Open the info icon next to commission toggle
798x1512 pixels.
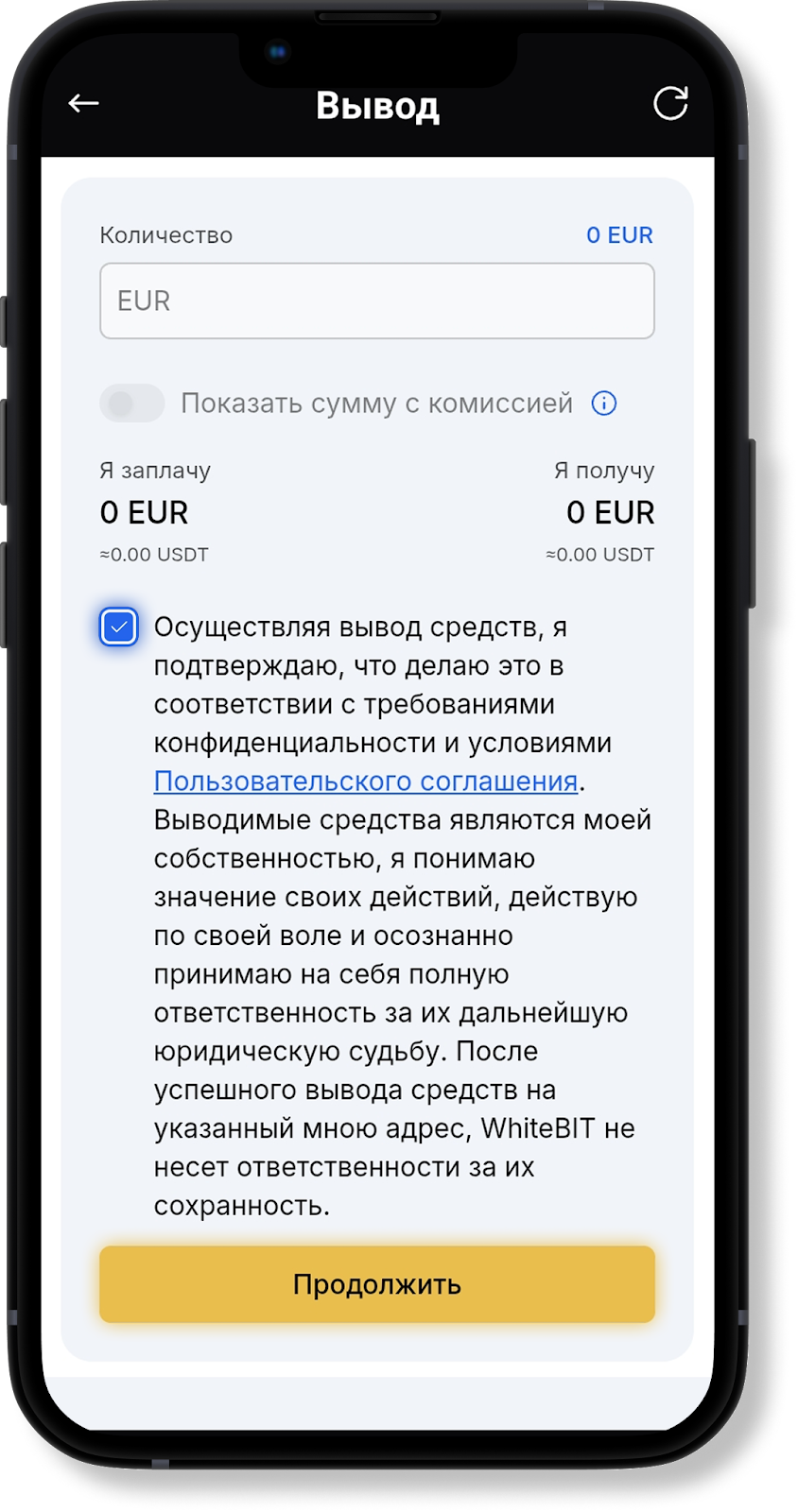[603, 404]
